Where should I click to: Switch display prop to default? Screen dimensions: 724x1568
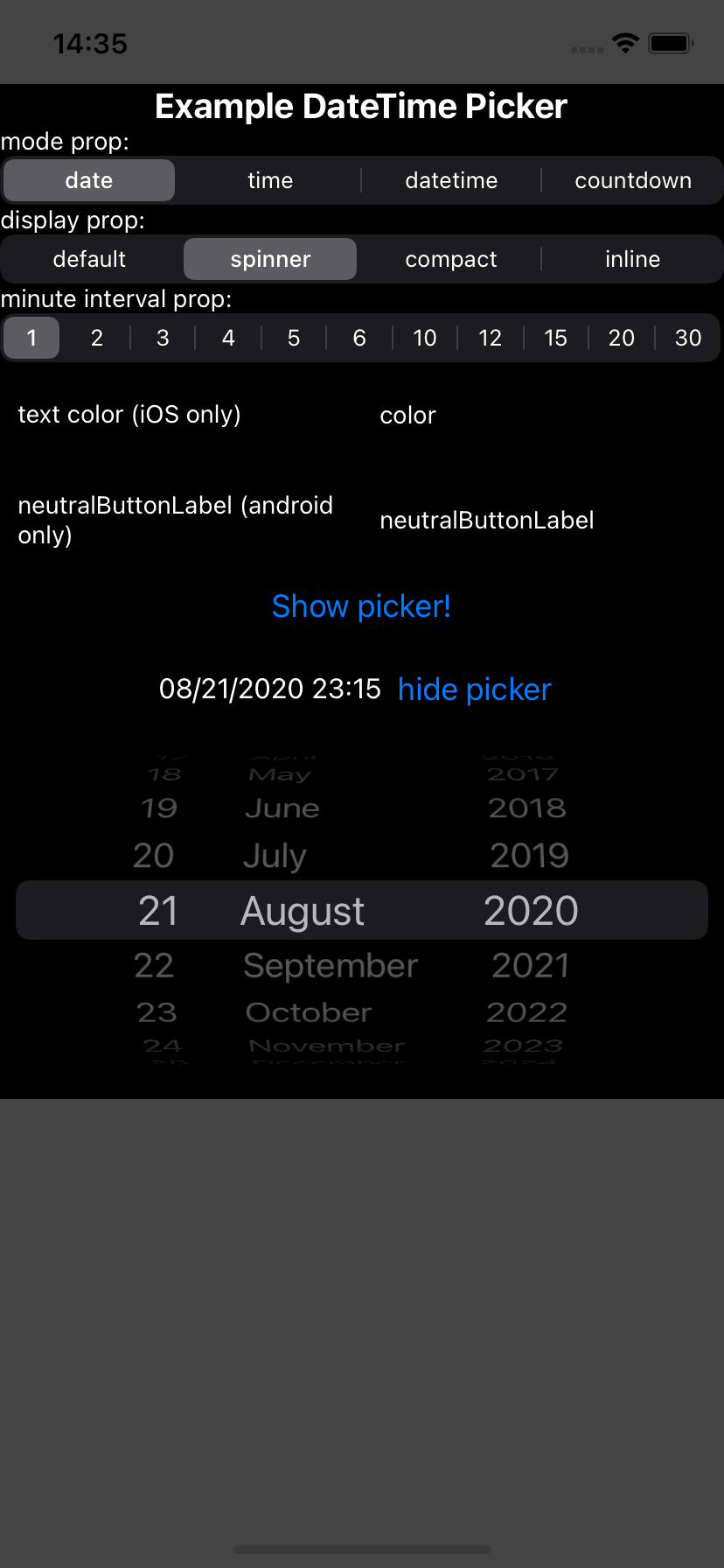tap(90, 259)
